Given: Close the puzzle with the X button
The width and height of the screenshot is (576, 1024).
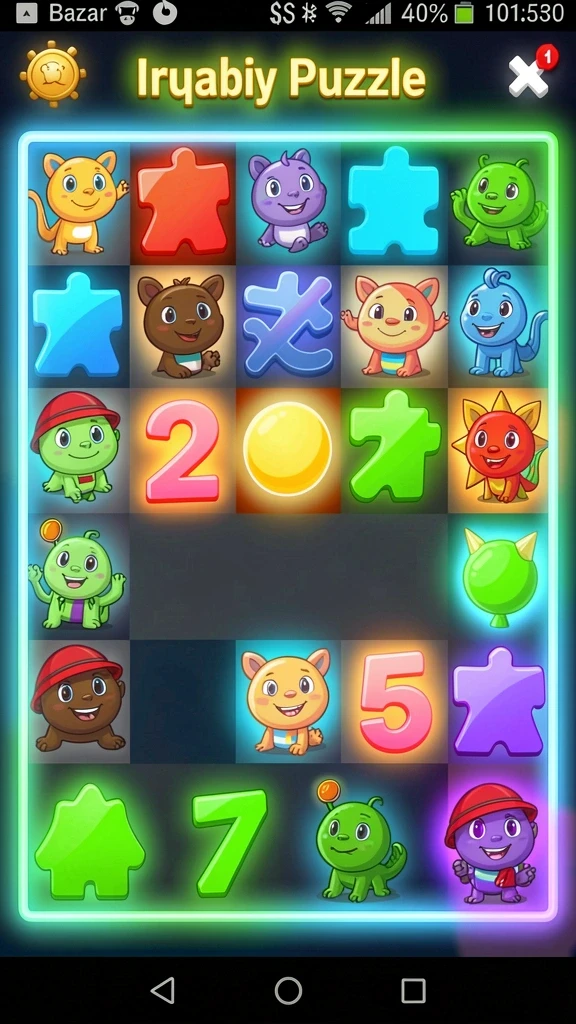Looking at the screenshot, I should coord(529,76).
